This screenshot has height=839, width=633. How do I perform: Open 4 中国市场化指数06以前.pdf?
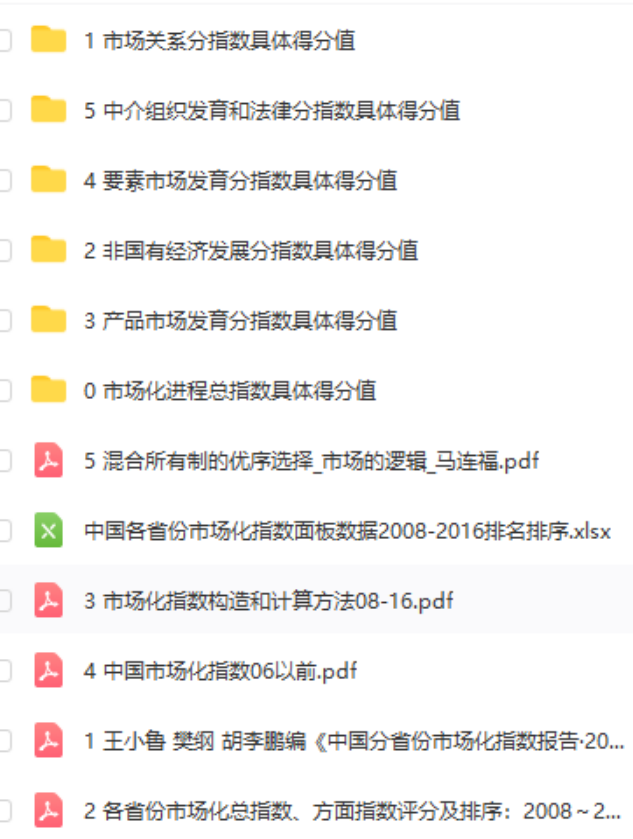click(x=220, y=671)
